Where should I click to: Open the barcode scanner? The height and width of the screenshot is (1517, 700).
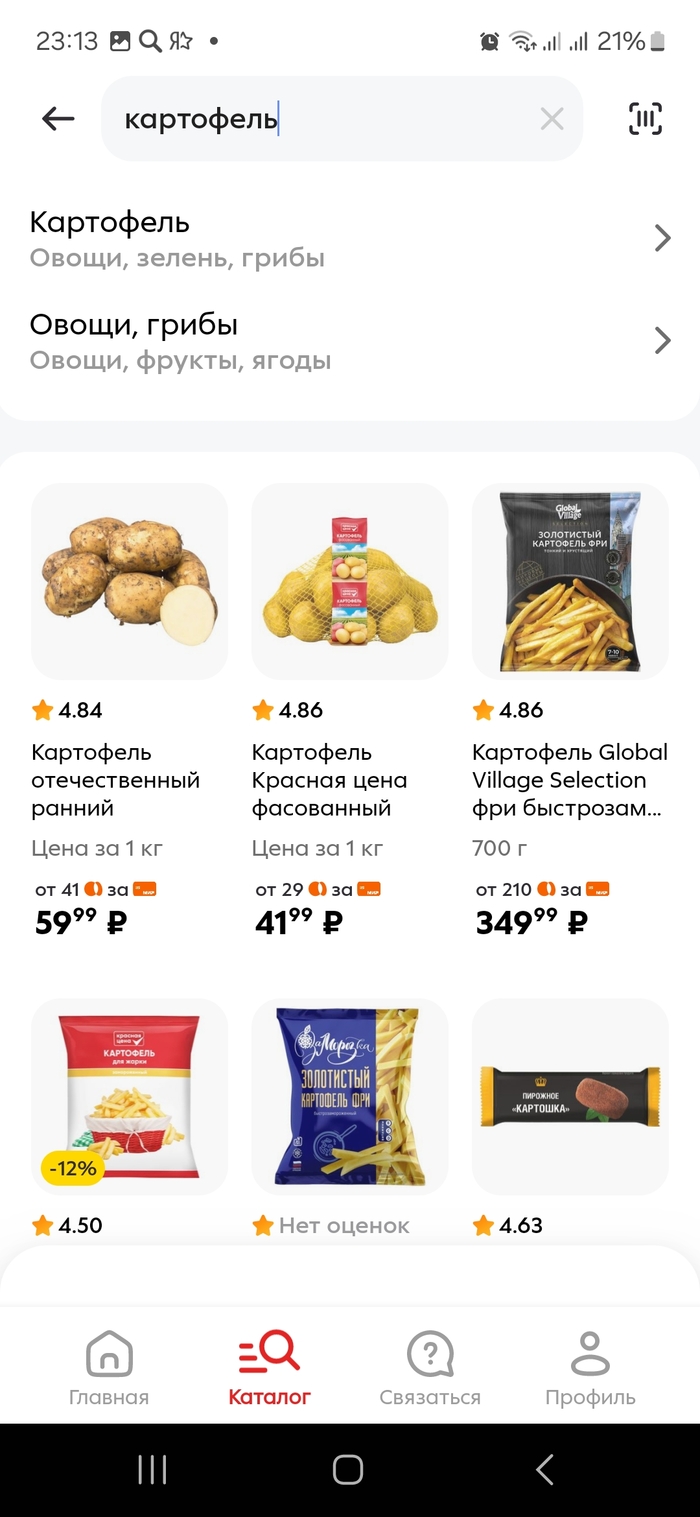tap(645, 119)
